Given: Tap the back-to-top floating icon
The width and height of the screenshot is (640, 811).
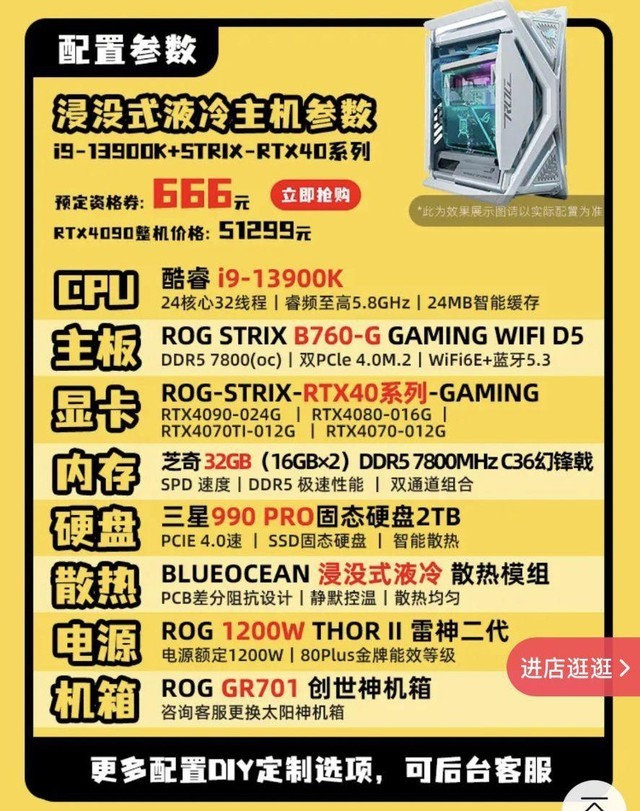Looking at the screenshot, I should coord(595,803).
